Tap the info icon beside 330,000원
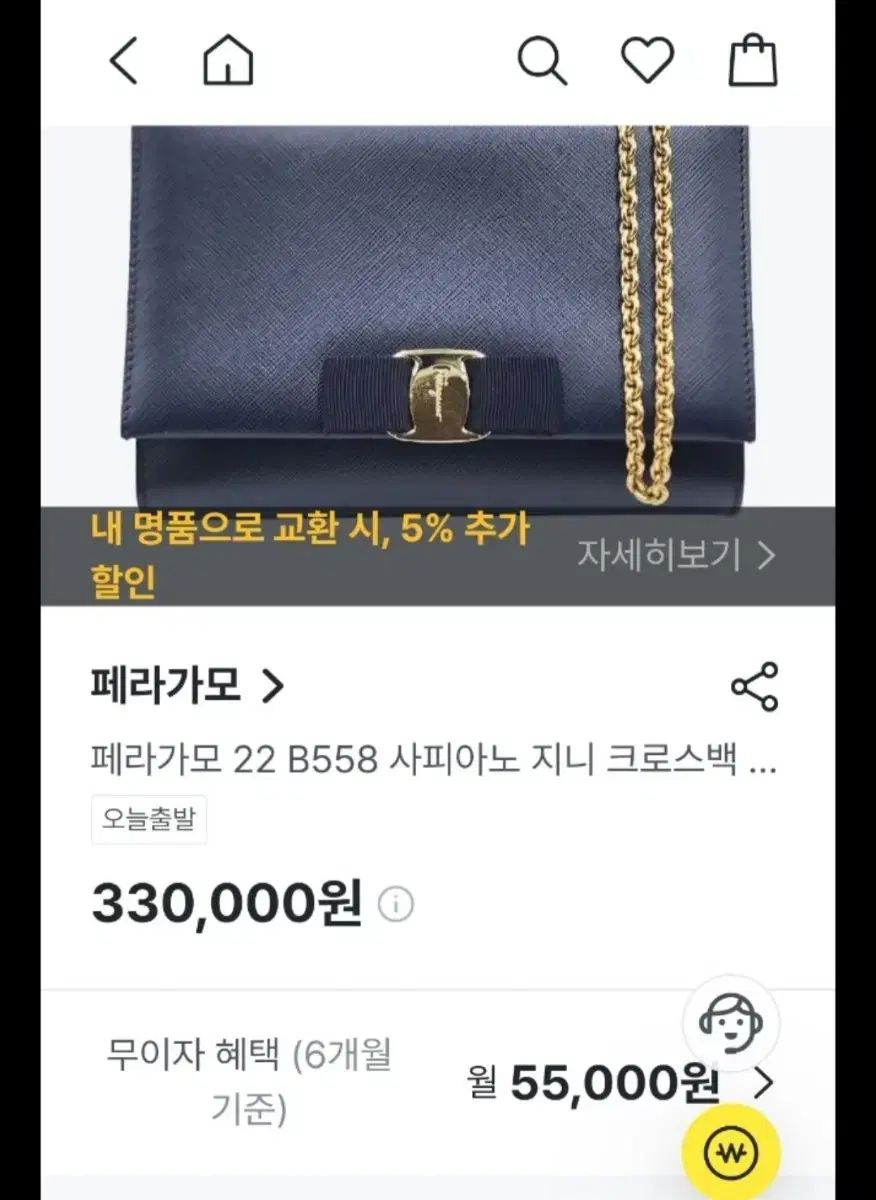This screenshot has width=876, height=1200. click(396, 905)
